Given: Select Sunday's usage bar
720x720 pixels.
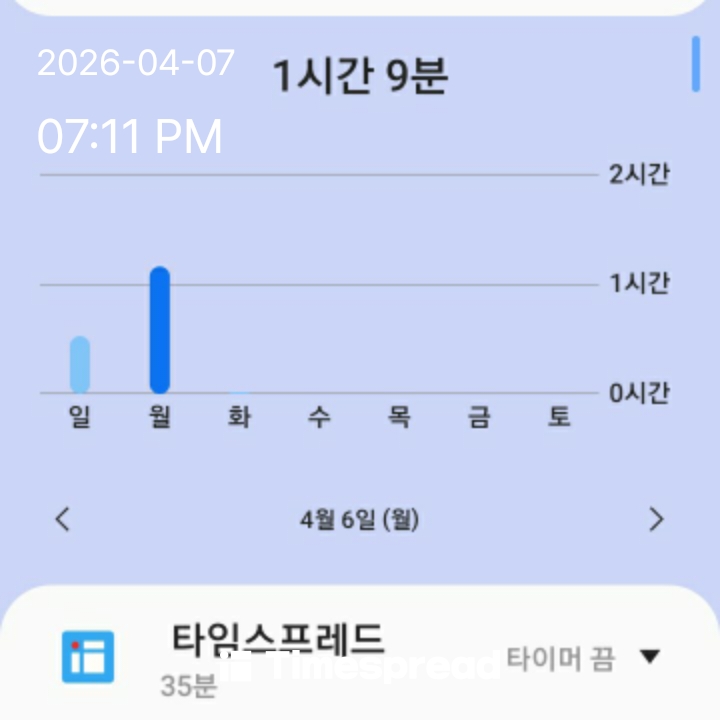Looking at the screenshot, I should (x=80, y=365).
